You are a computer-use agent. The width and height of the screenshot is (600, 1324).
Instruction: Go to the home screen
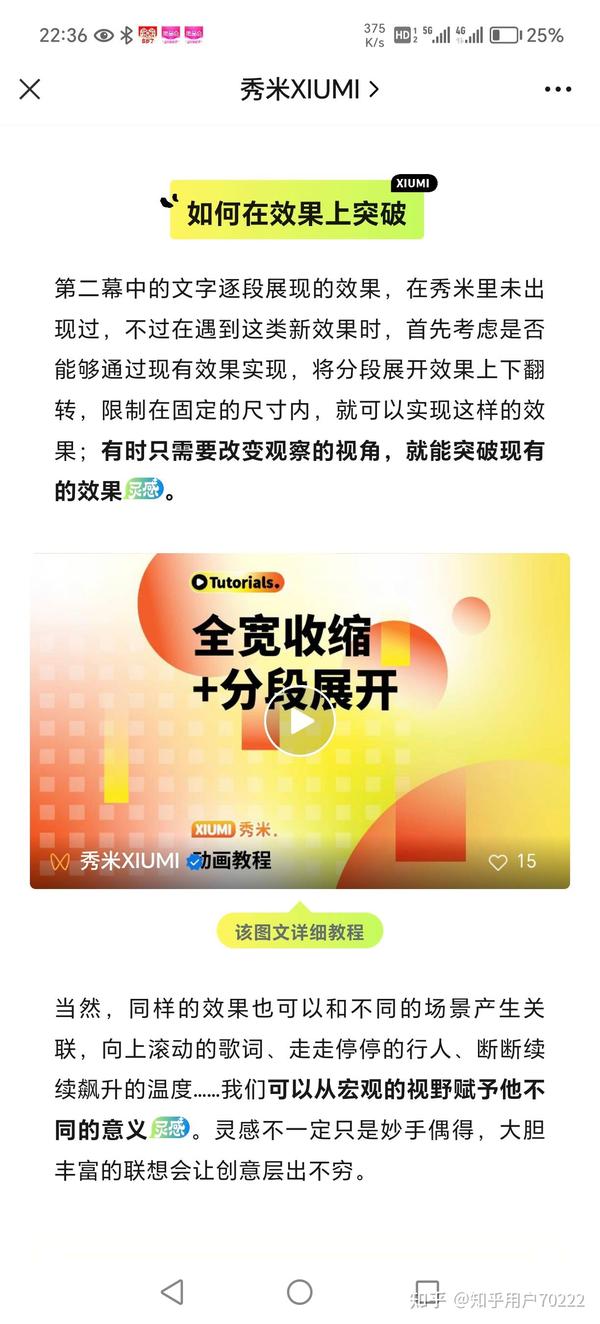300,1291
